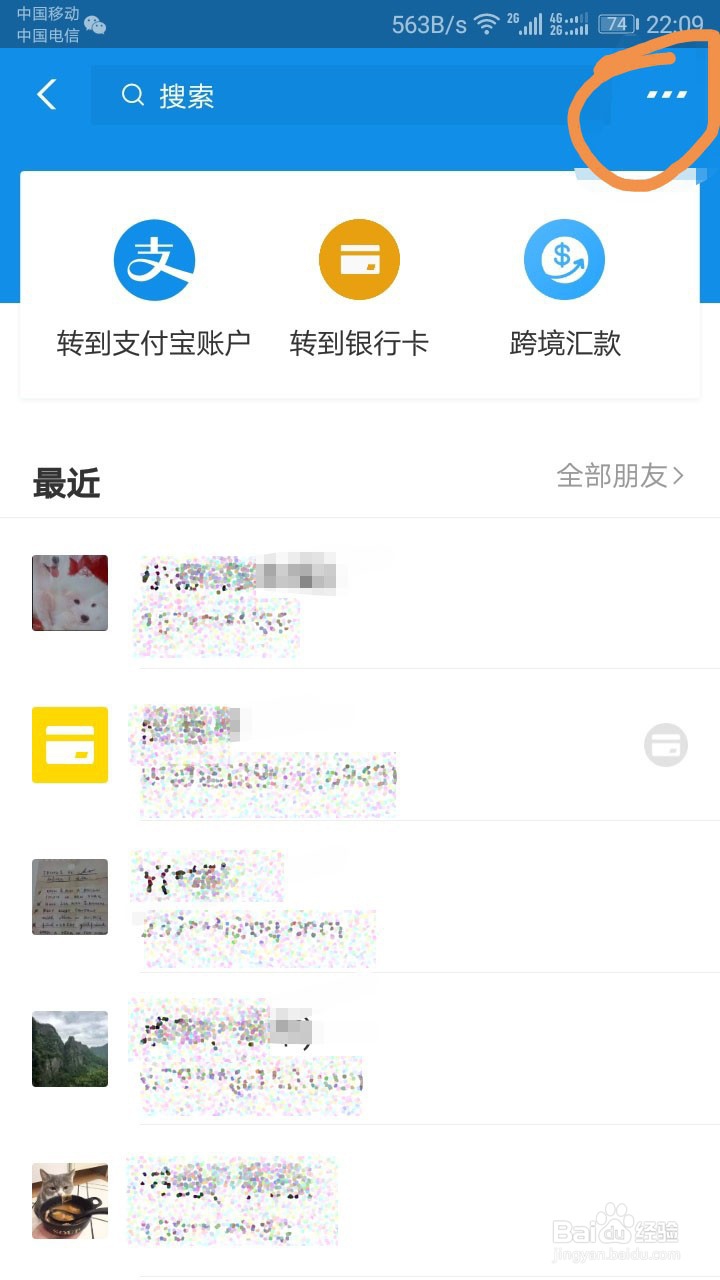The image size is (720, 1280).
Task: Click the back arrow at top left
Action: (x=47, y=94)
